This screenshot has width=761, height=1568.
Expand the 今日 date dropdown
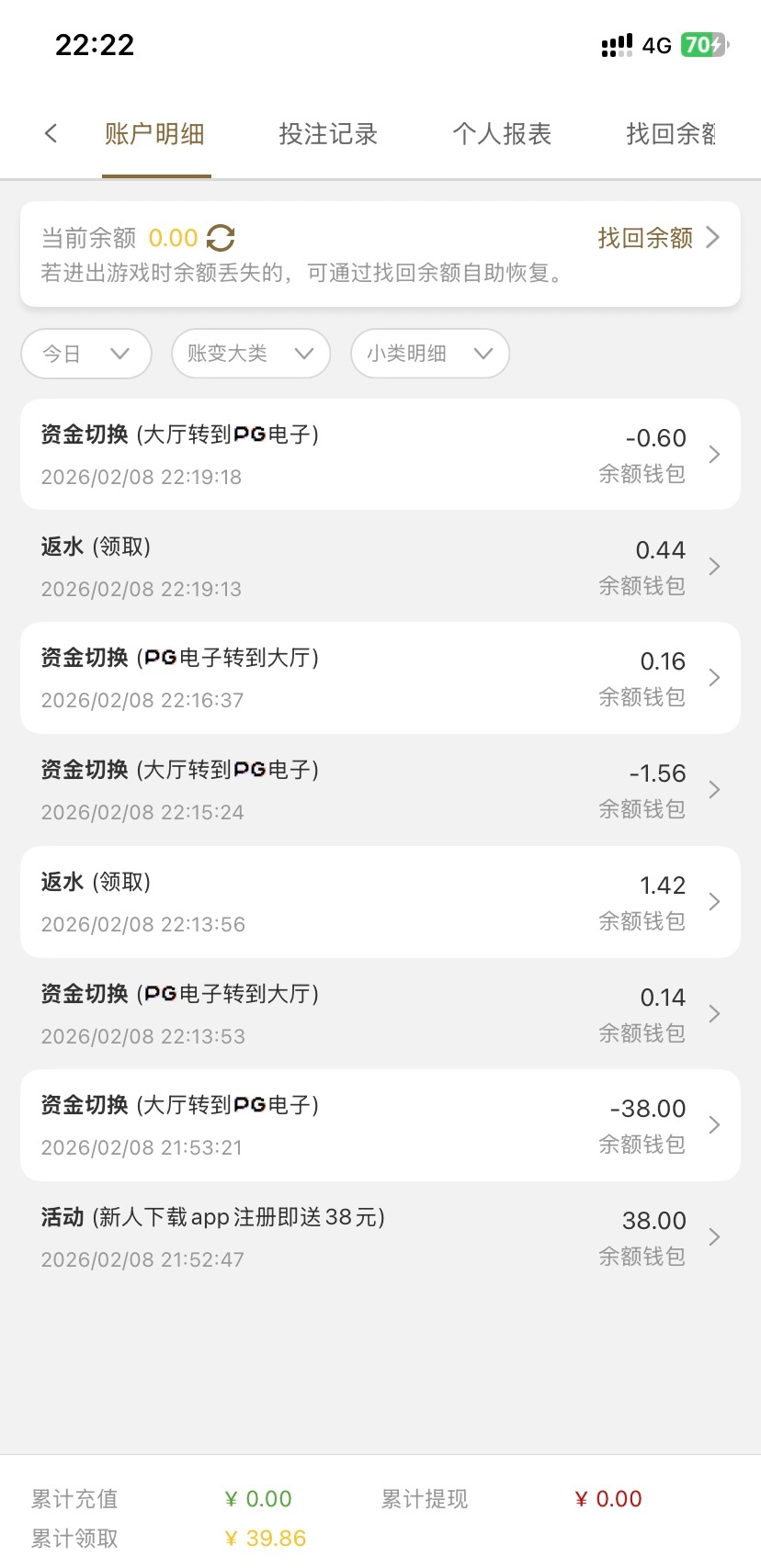[x=85, y=354]
